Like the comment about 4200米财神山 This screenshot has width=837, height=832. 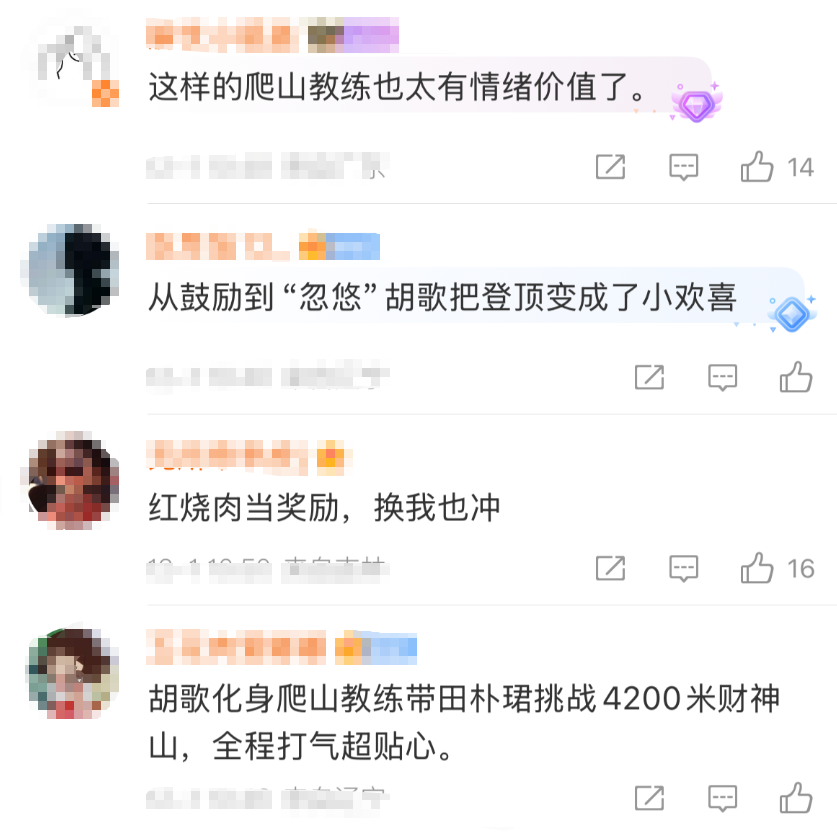click(796, 798)
